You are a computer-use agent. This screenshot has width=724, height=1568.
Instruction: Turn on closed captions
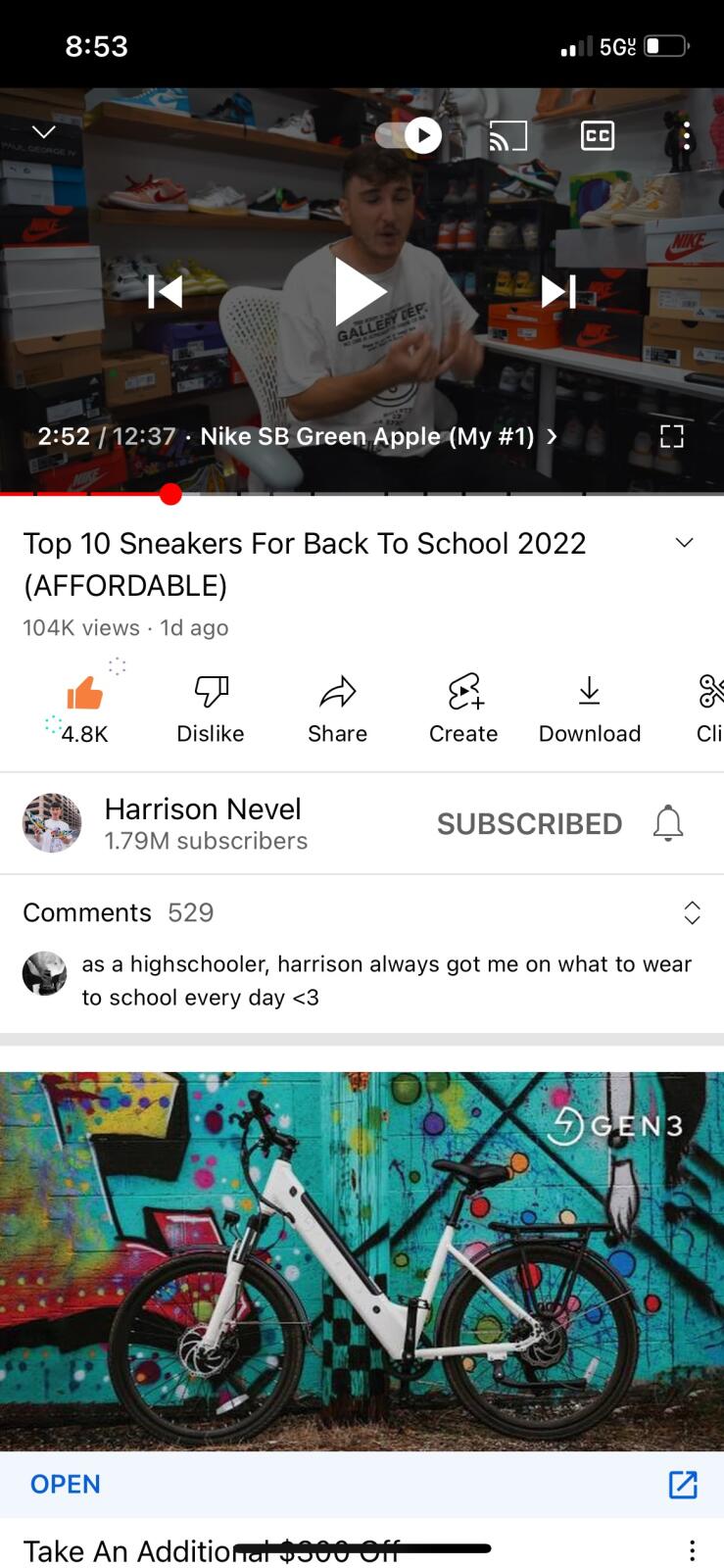coord(598,135)
